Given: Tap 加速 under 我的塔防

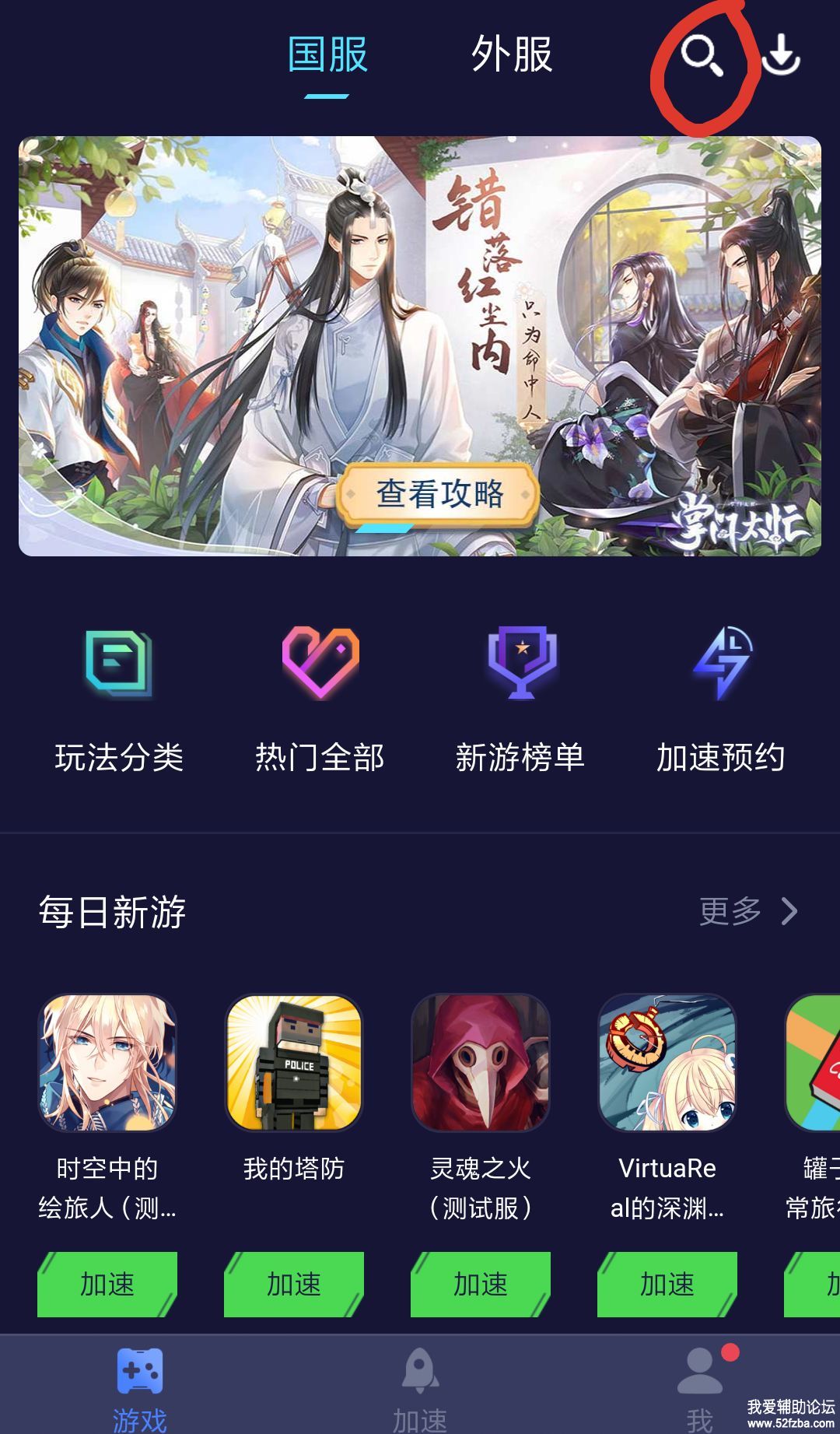Looking at the screenshot, I should click(294, 1284).
